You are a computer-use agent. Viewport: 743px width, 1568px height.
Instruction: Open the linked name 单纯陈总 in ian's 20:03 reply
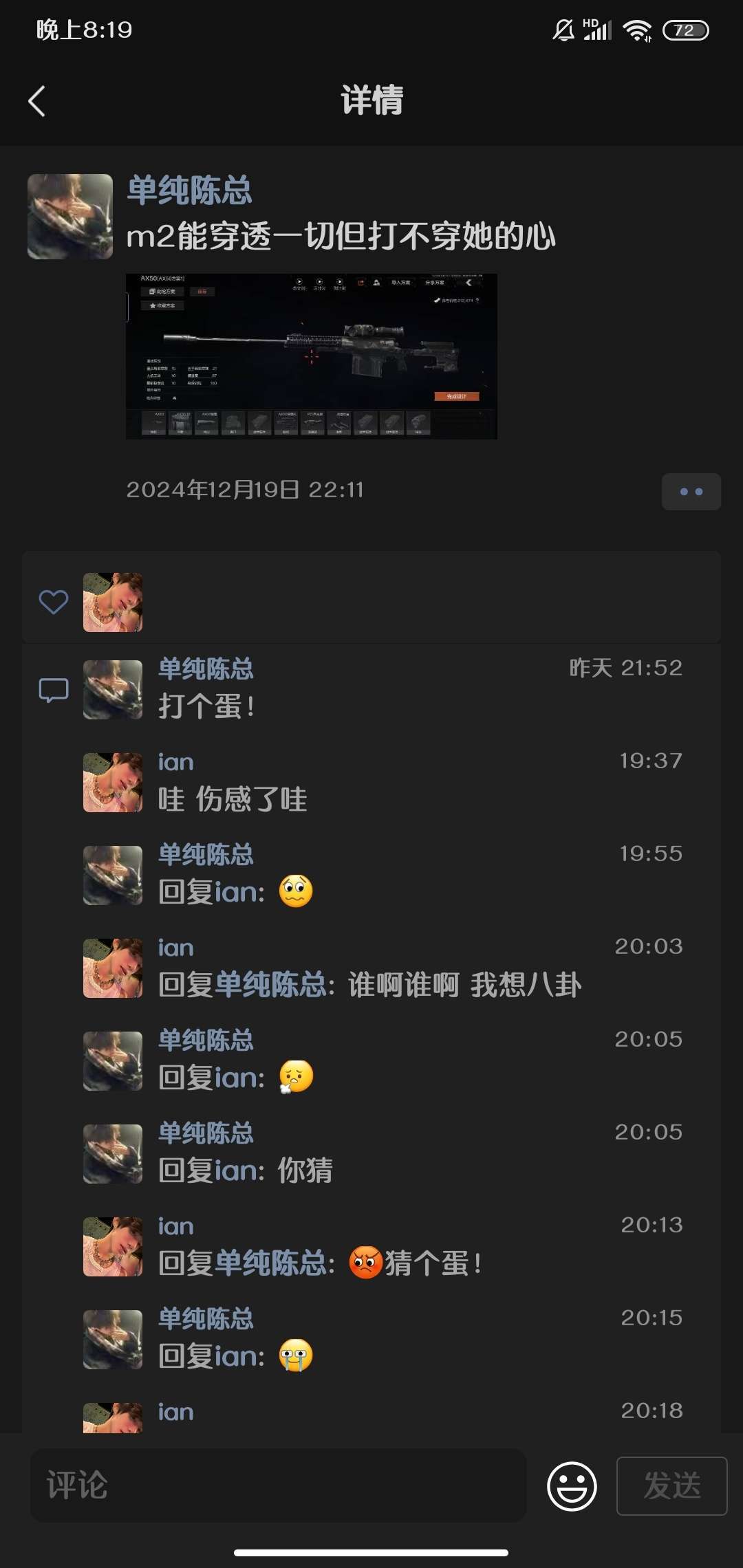[x=270, y=985]
